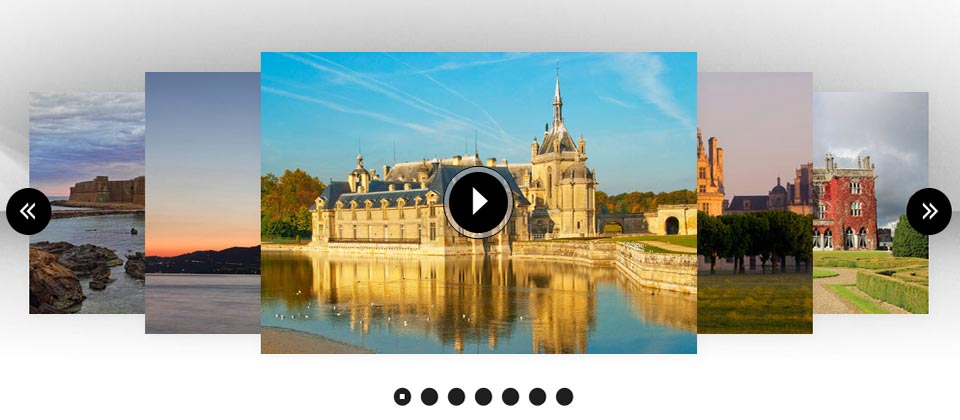Play the slideshow

click(479, 202)
